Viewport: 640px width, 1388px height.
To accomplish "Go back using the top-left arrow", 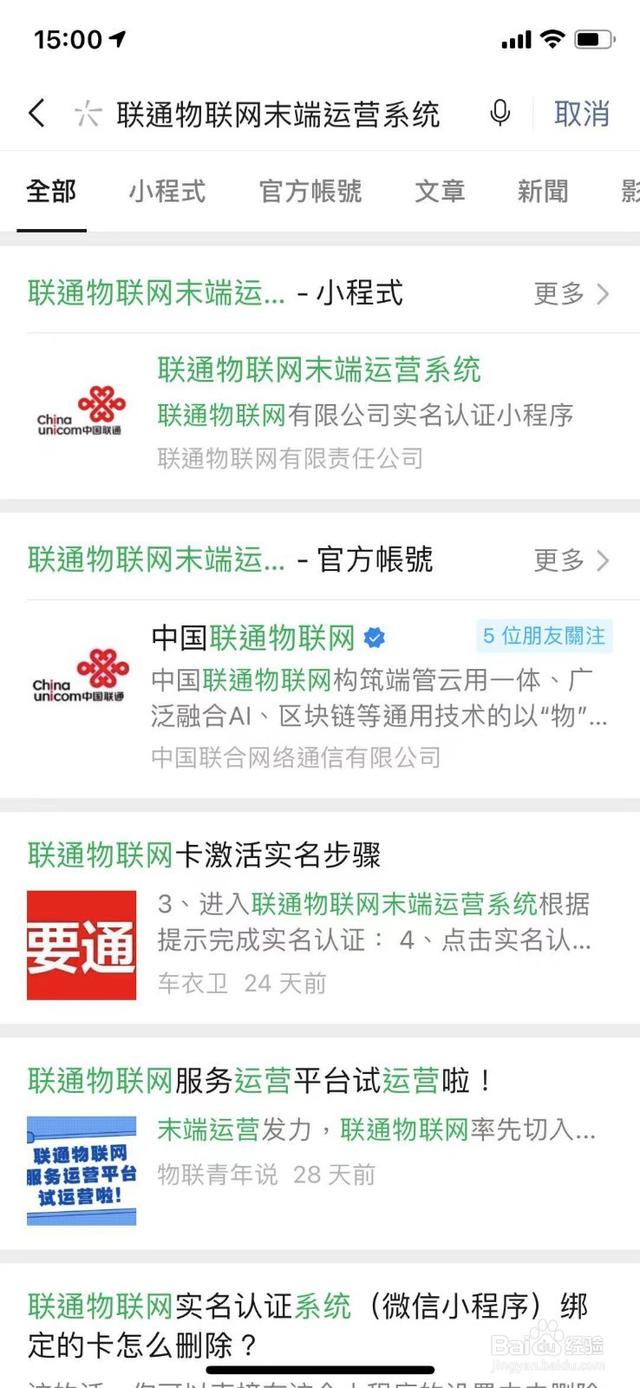I will [37, 113].
